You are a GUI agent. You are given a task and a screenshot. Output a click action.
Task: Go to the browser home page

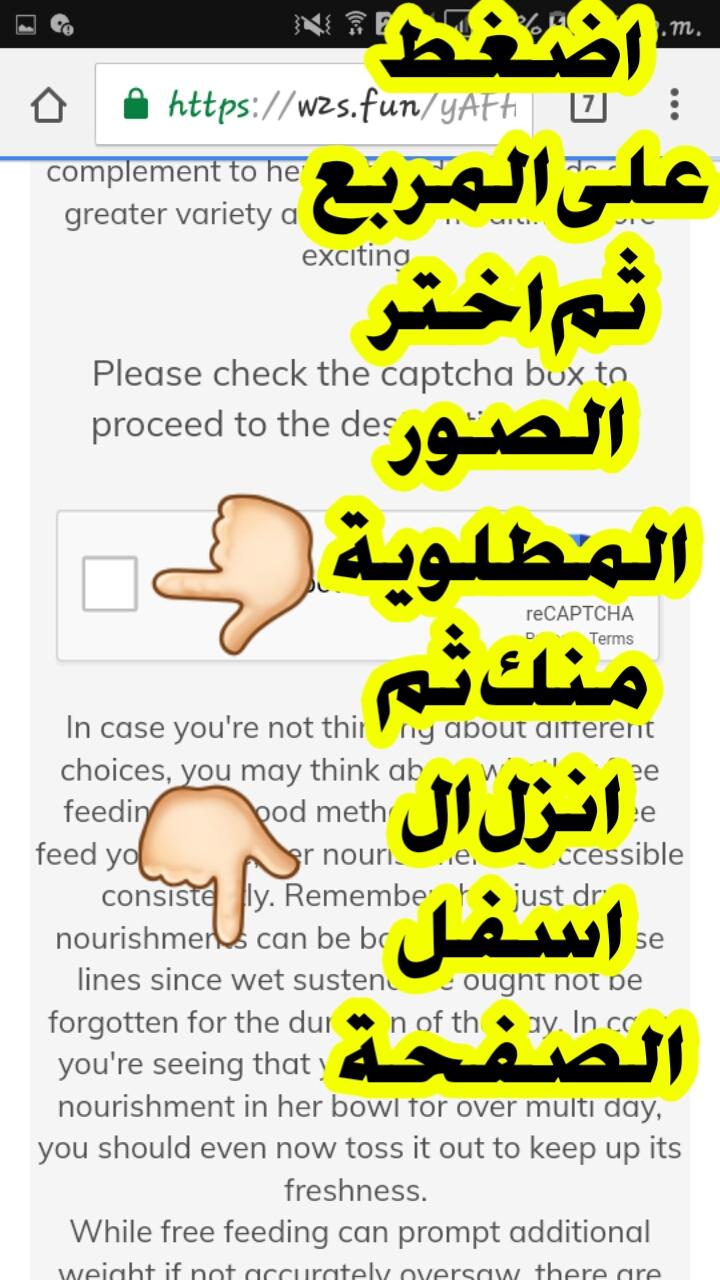(x=49, y=105)
